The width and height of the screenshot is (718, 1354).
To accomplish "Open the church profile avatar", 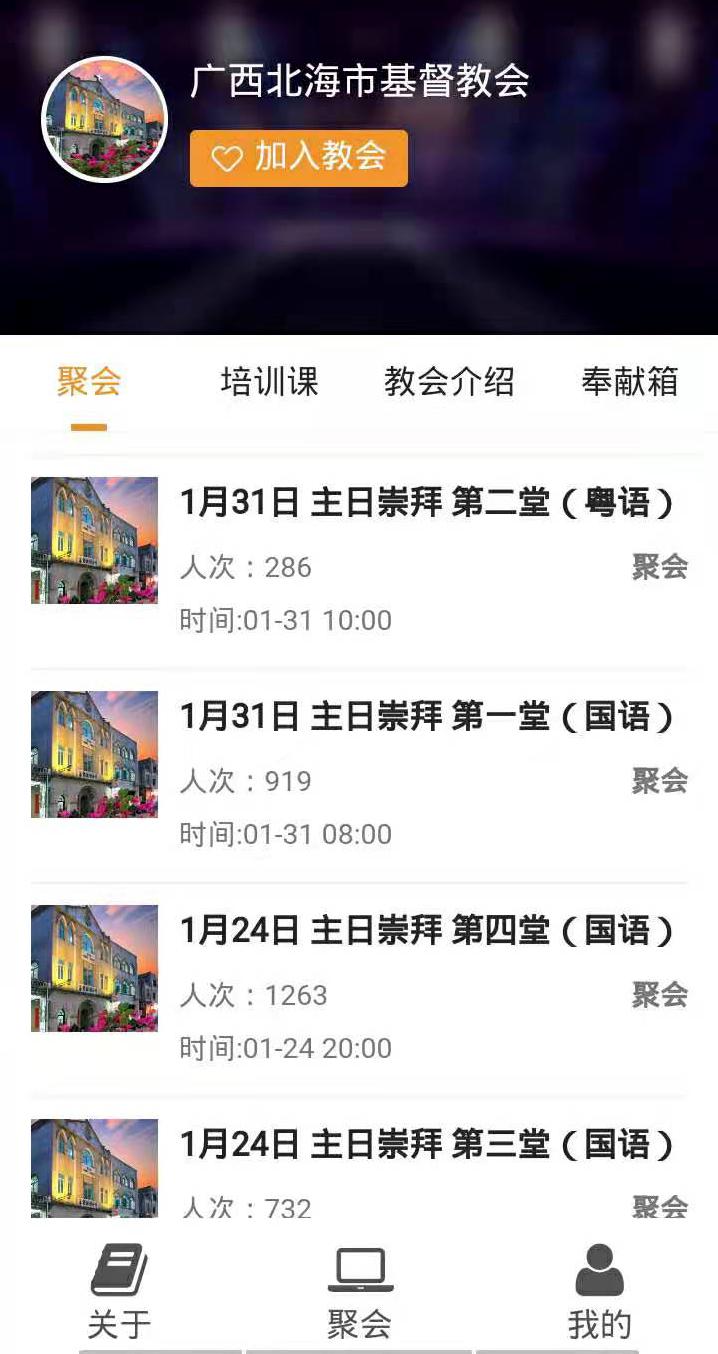I will pos(104,120).
